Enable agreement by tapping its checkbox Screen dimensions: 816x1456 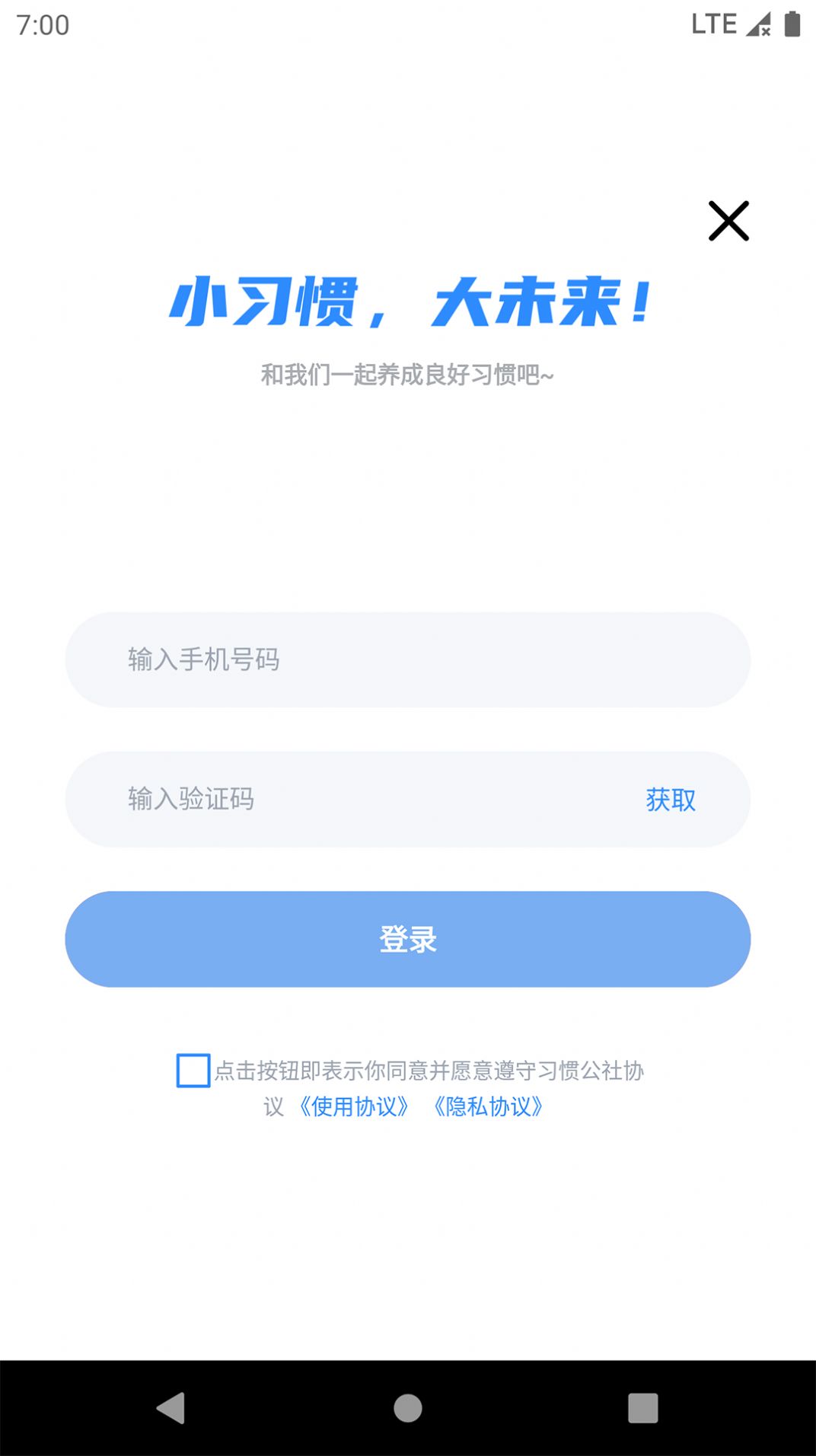[x=193, y=1071]
